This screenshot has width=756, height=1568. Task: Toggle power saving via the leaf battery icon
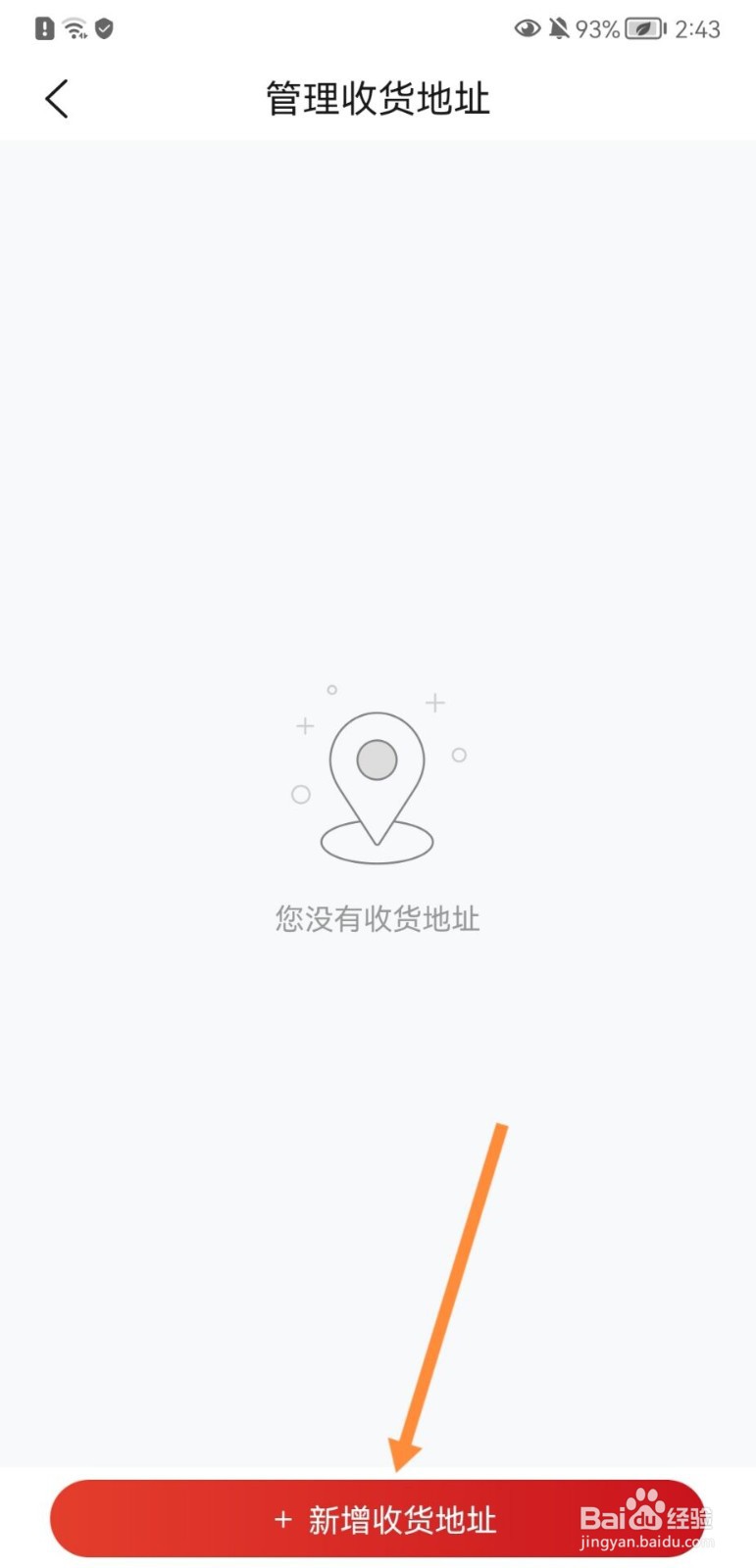(644, 28)
